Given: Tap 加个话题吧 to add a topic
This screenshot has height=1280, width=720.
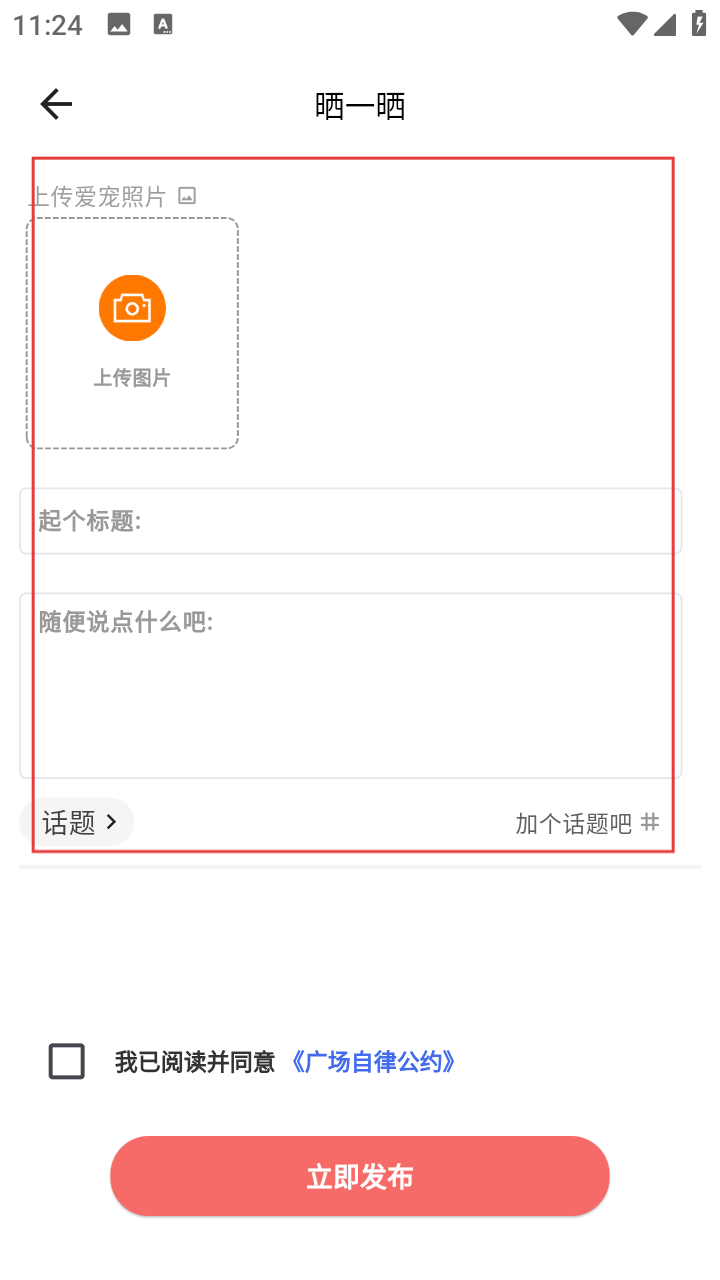Looking at the screenshot, I should 587,823.
